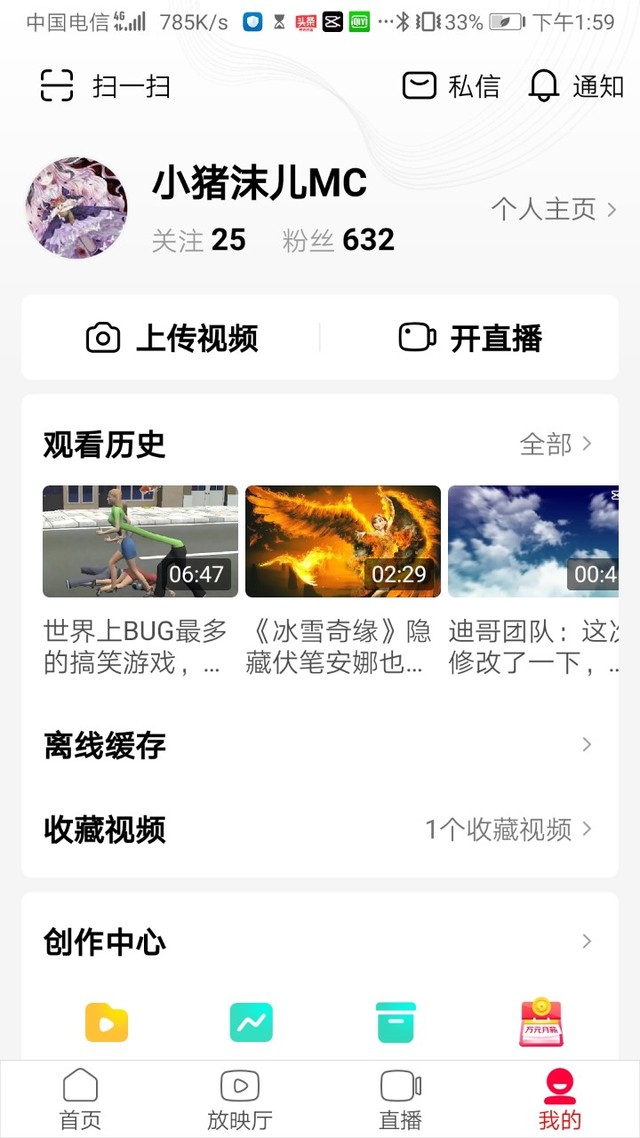Select the 我的 tab
The image size is (640, 1138).
point(560,1098)
